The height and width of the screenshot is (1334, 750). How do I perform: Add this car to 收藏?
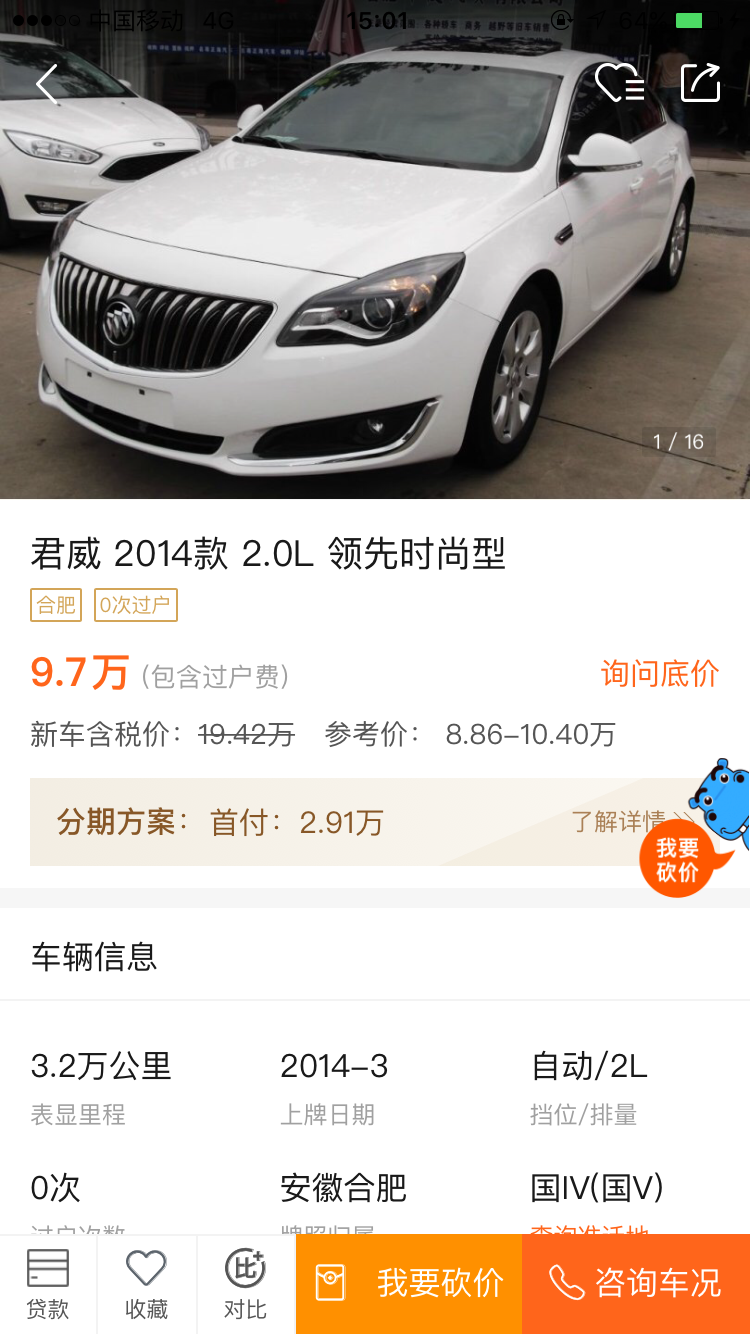146,1284
